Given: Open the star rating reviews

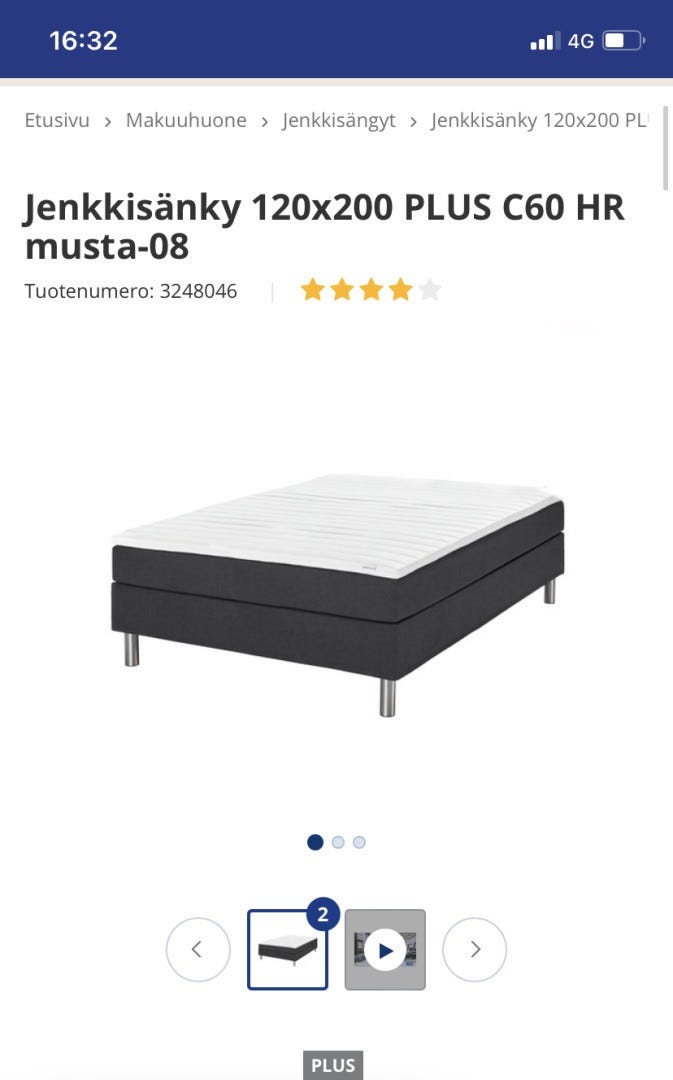Looking at the screenshot, I should click(370, 291).
